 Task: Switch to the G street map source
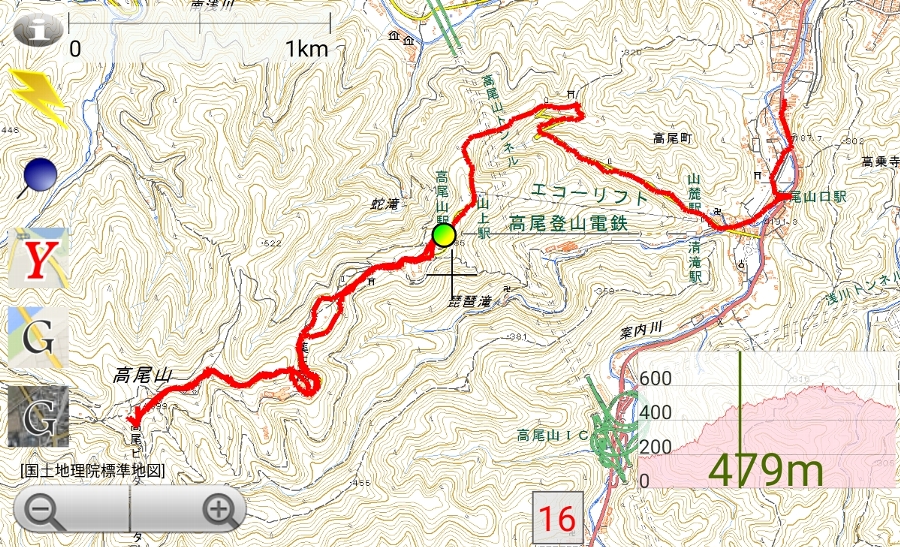[38, 337]
